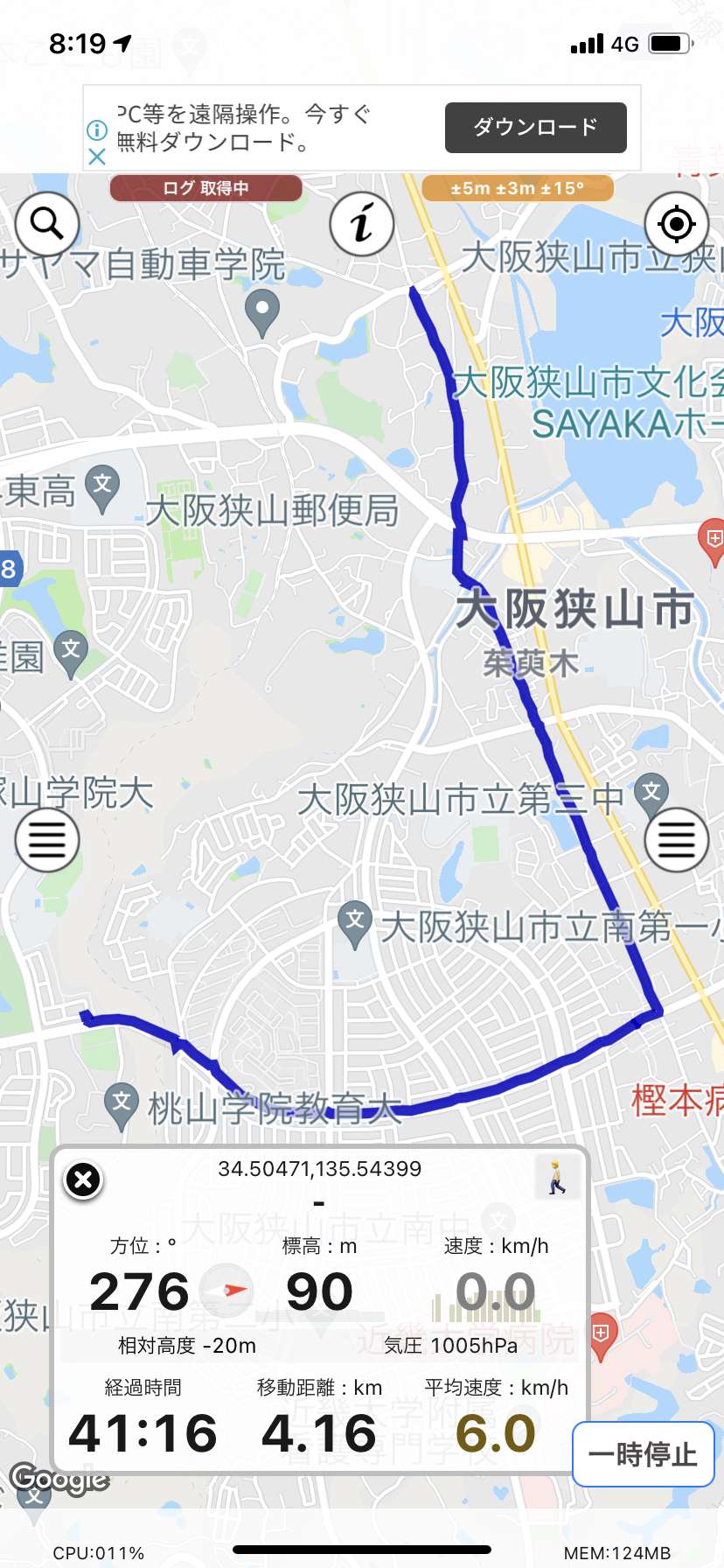Tap the 一時停止 pause button

[x=644, y=1454]
